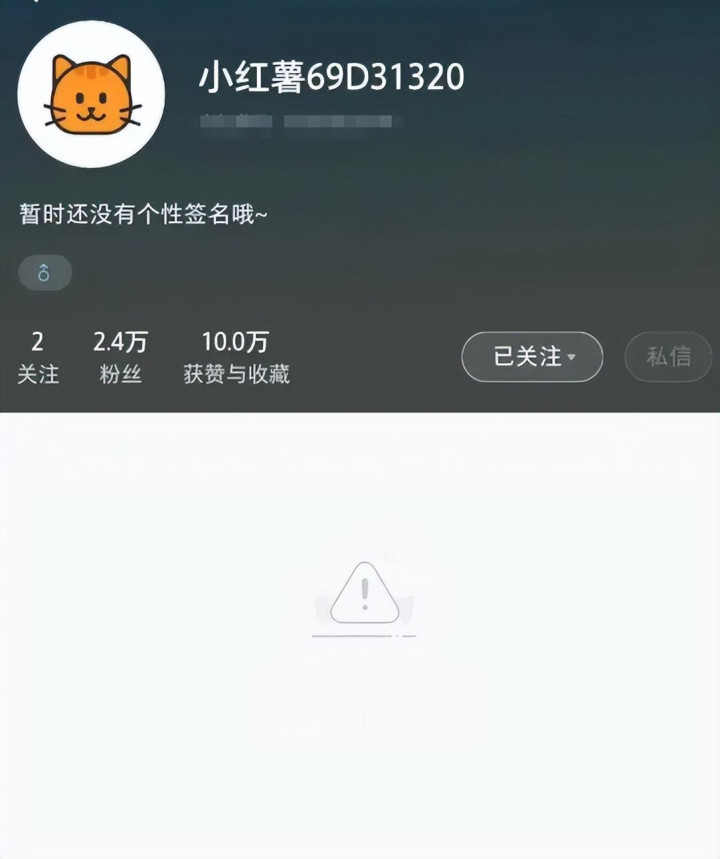720x859 pixels.
Task: Show 获赞与收藏 details
Action: (x=236, y=358)
